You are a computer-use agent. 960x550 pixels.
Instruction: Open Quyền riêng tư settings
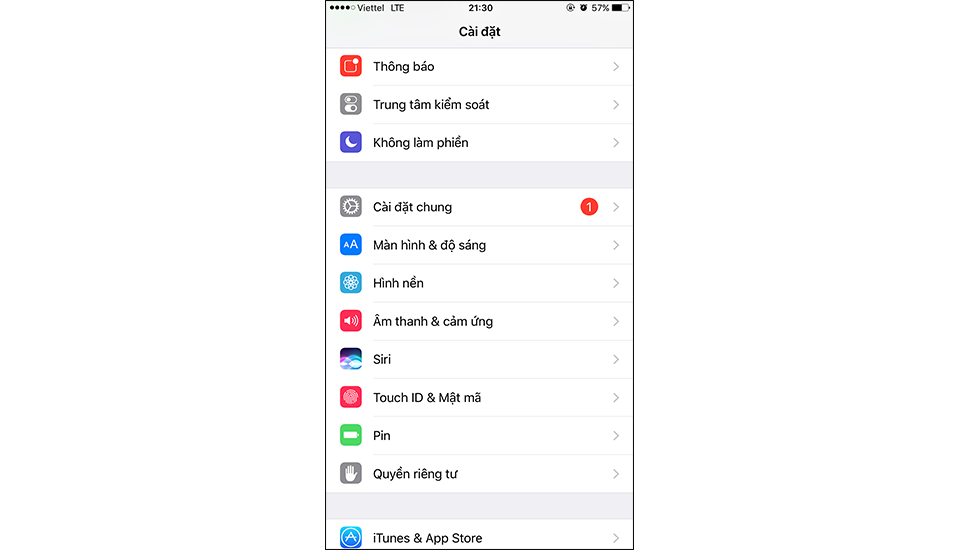tap(480, 473)
